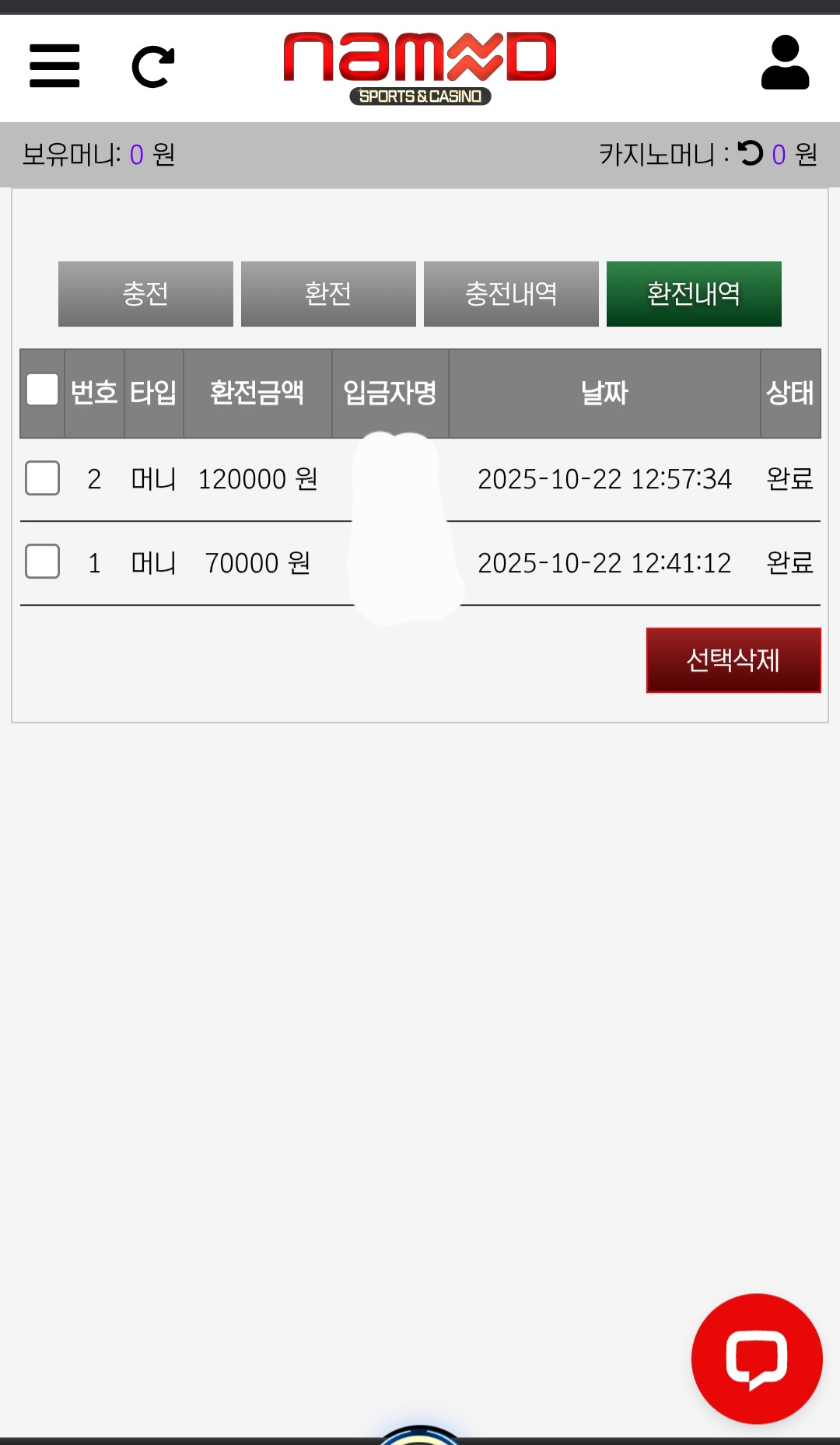Image resolution: width=840 pixels, height=1445 pixels.
Task: Tap the Named Sports & Casino logo
Action: click(x=420, y=67)
